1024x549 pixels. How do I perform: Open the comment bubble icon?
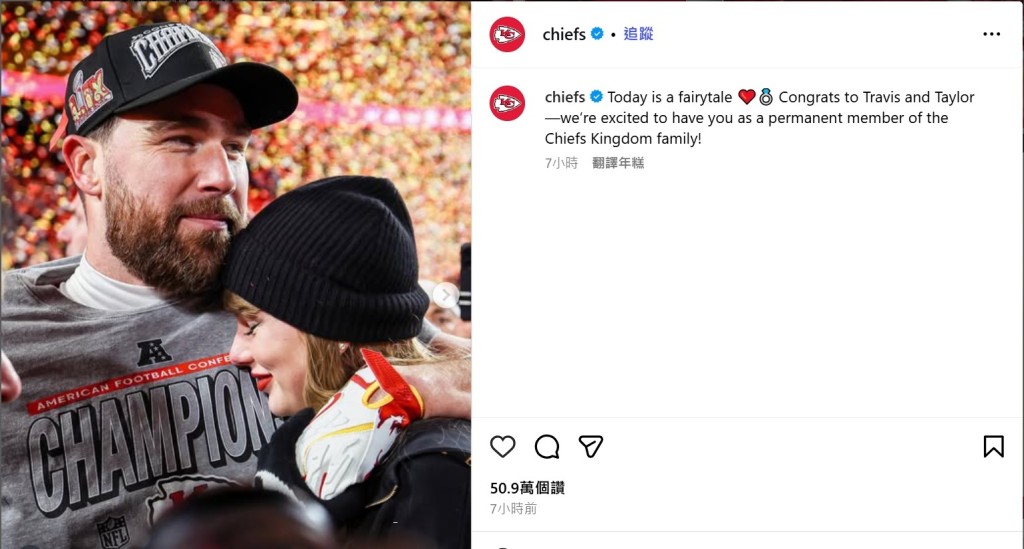click(x=547, y=446)
